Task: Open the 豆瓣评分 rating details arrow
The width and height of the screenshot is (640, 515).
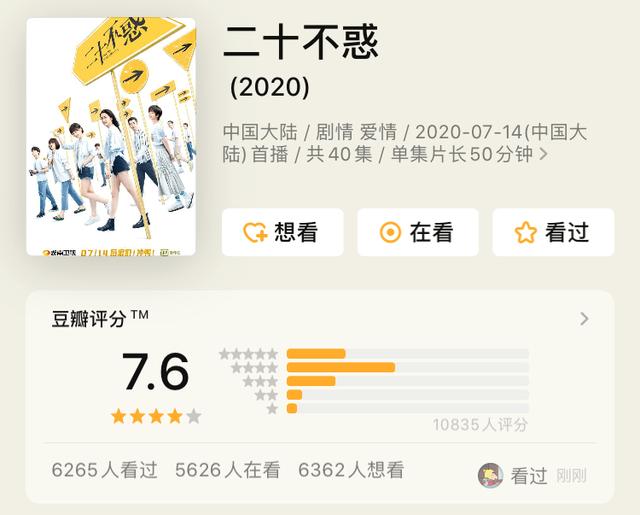Action: [584, 319]
